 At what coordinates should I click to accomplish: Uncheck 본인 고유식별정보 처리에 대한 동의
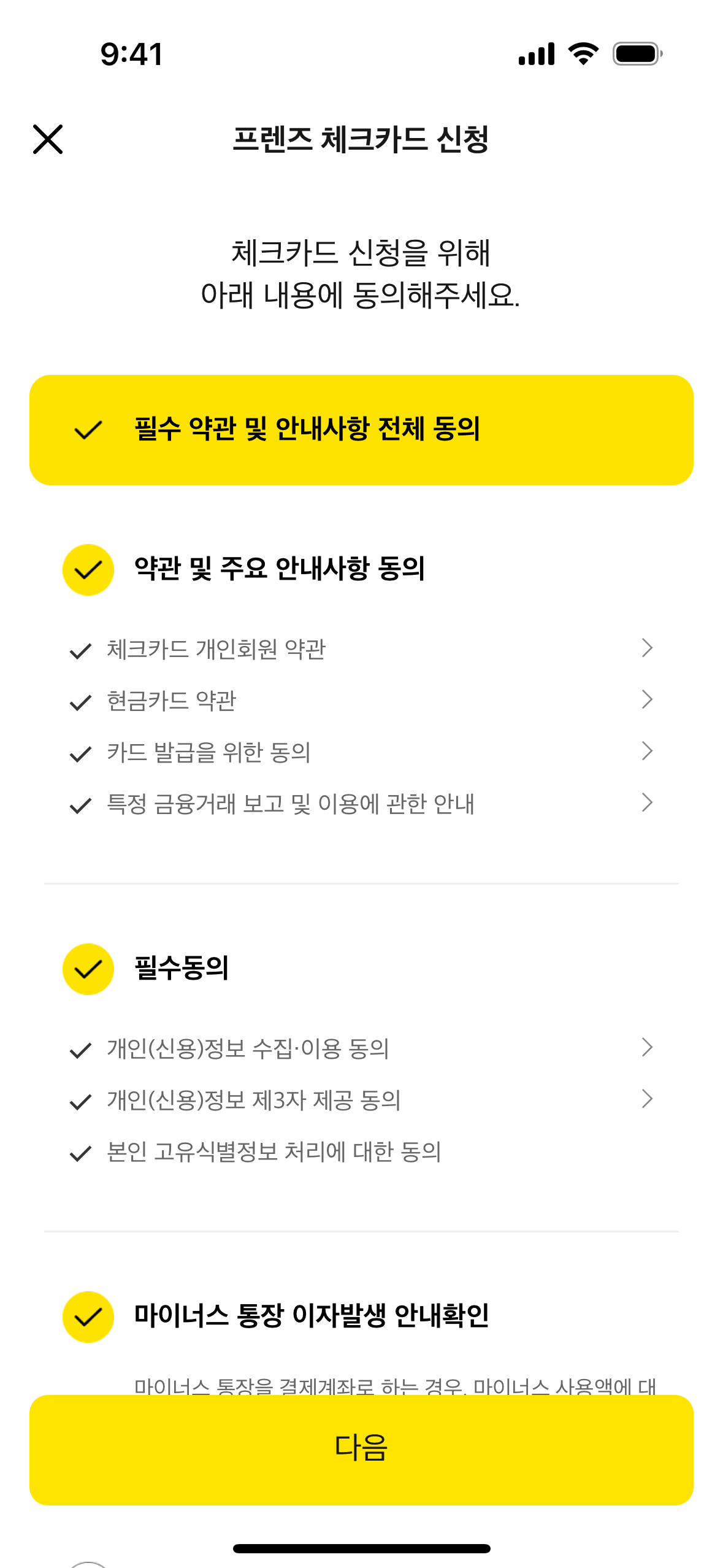click(81, 1153)
